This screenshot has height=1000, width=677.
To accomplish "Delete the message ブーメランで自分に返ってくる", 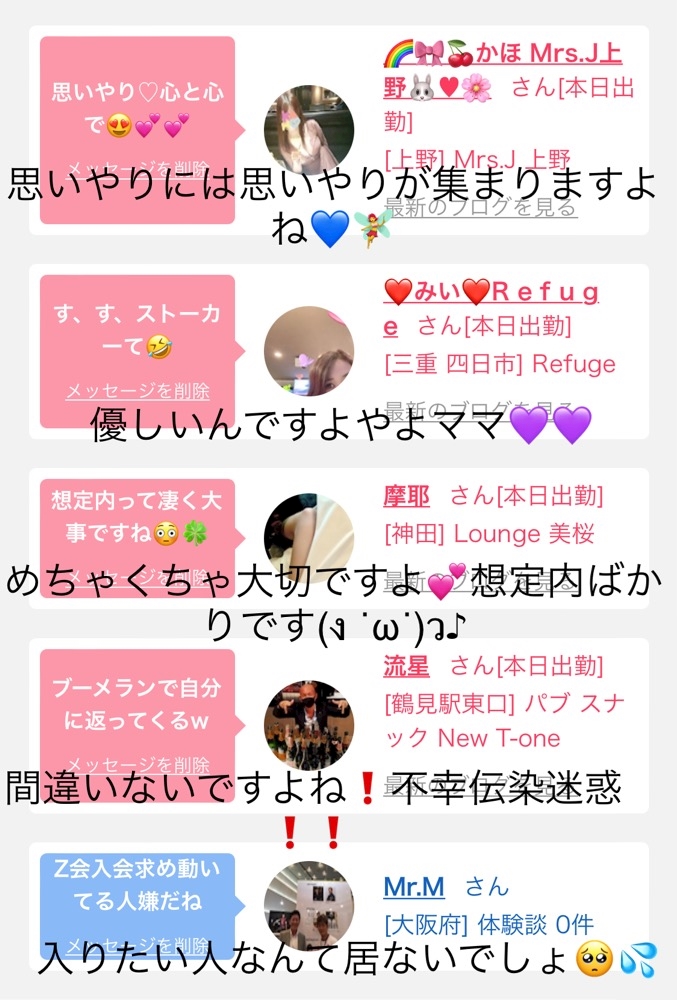I will [x=138, y=763].
